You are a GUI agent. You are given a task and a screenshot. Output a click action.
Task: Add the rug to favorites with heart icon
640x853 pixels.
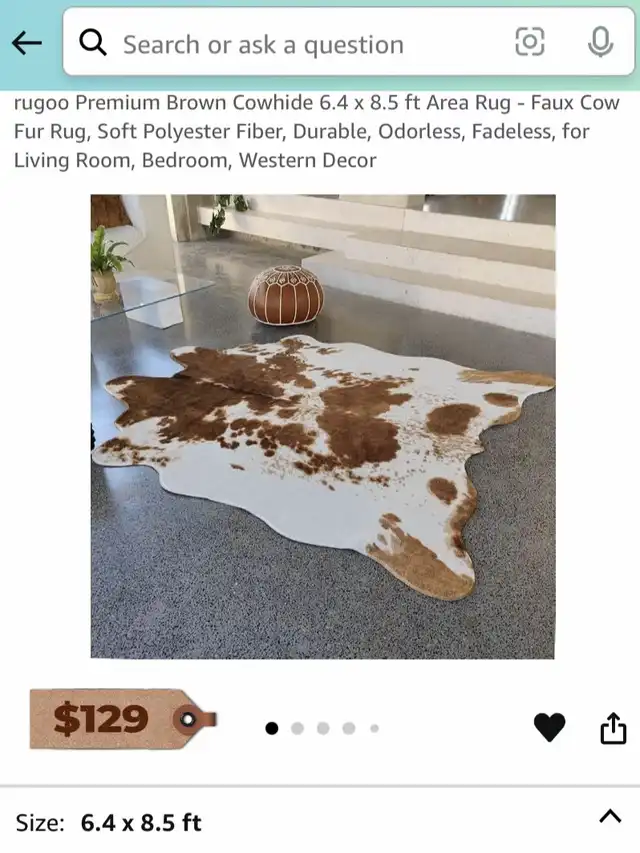549,728
